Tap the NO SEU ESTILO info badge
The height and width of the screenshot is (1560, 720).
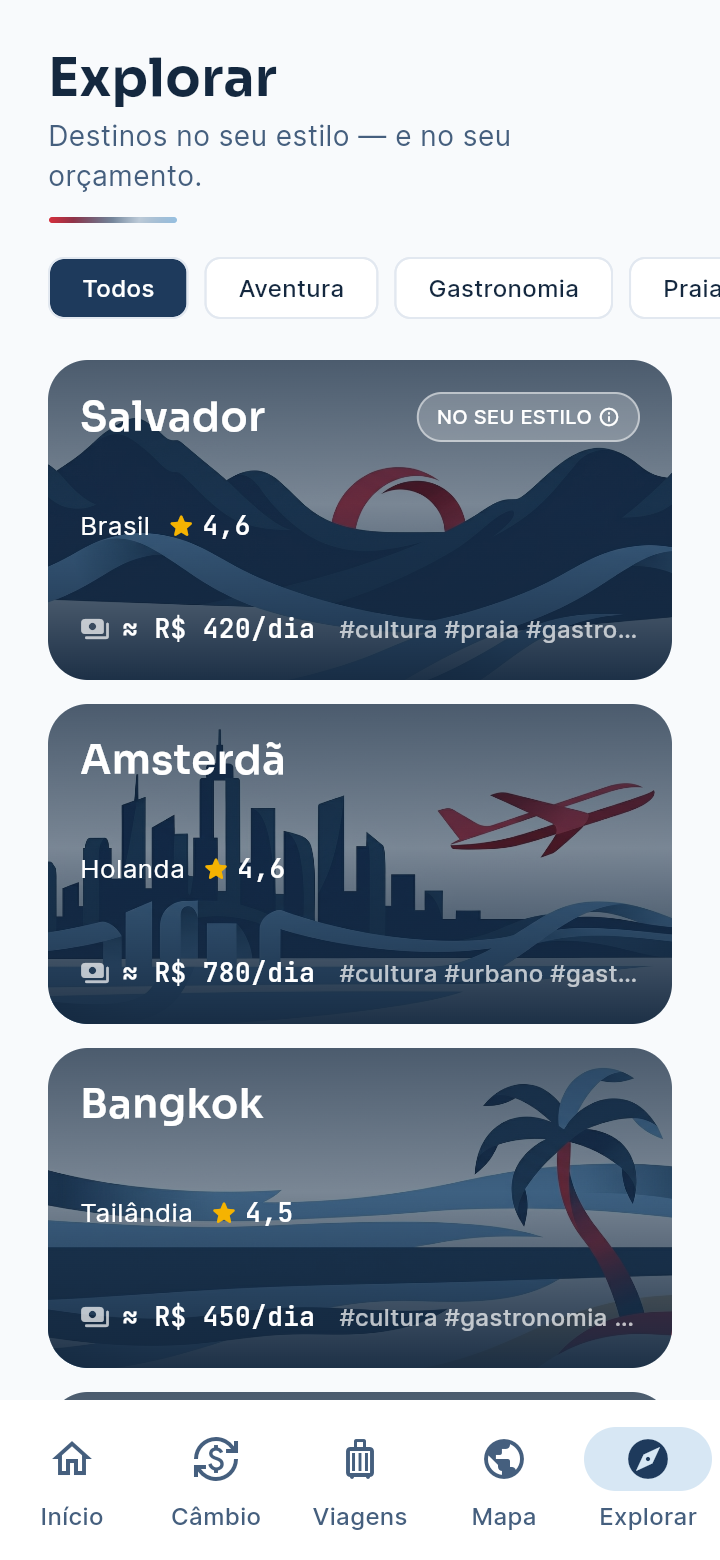click(x=528, y=417)
